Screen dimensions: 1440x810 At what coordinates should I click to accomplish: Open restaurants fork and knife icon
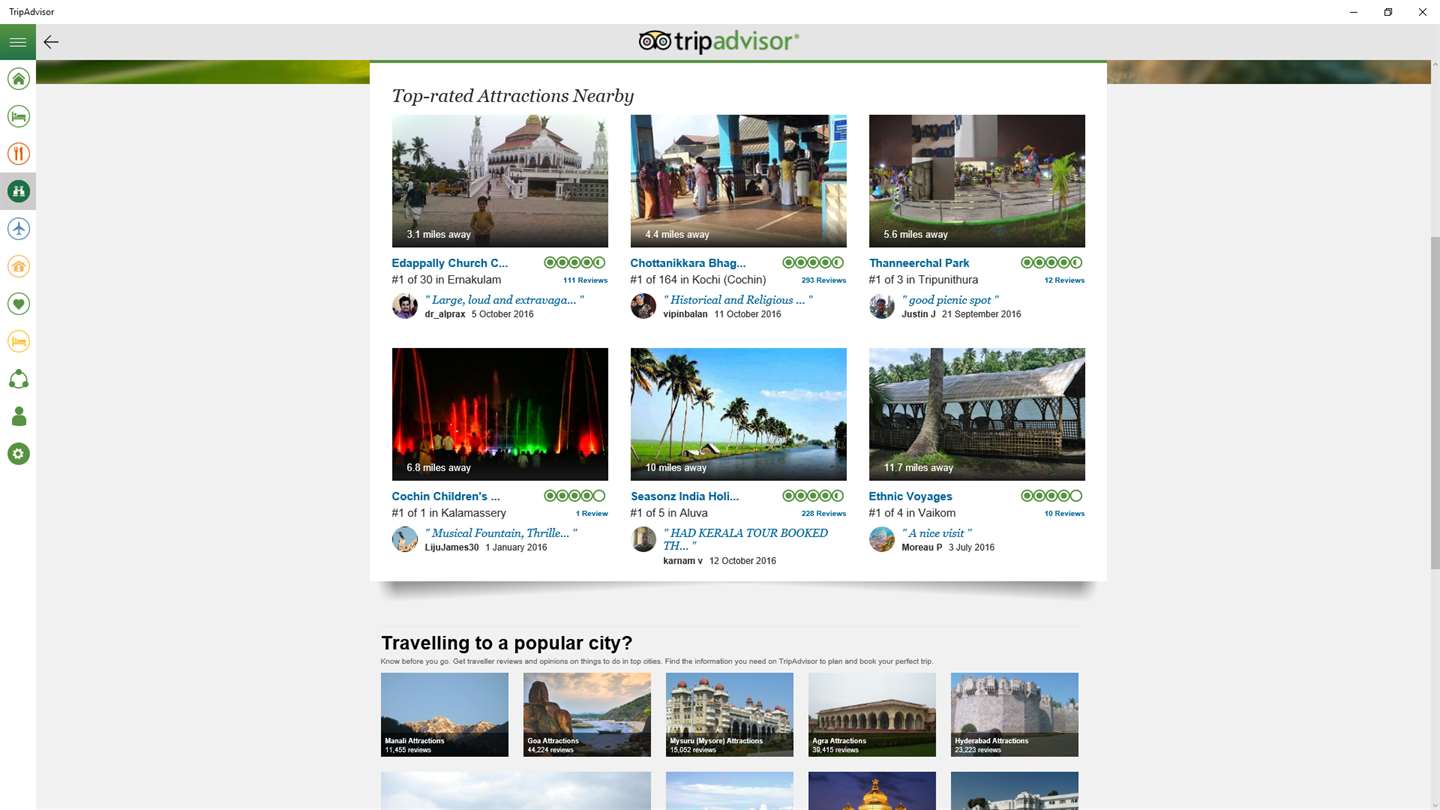tap(18, 153)
